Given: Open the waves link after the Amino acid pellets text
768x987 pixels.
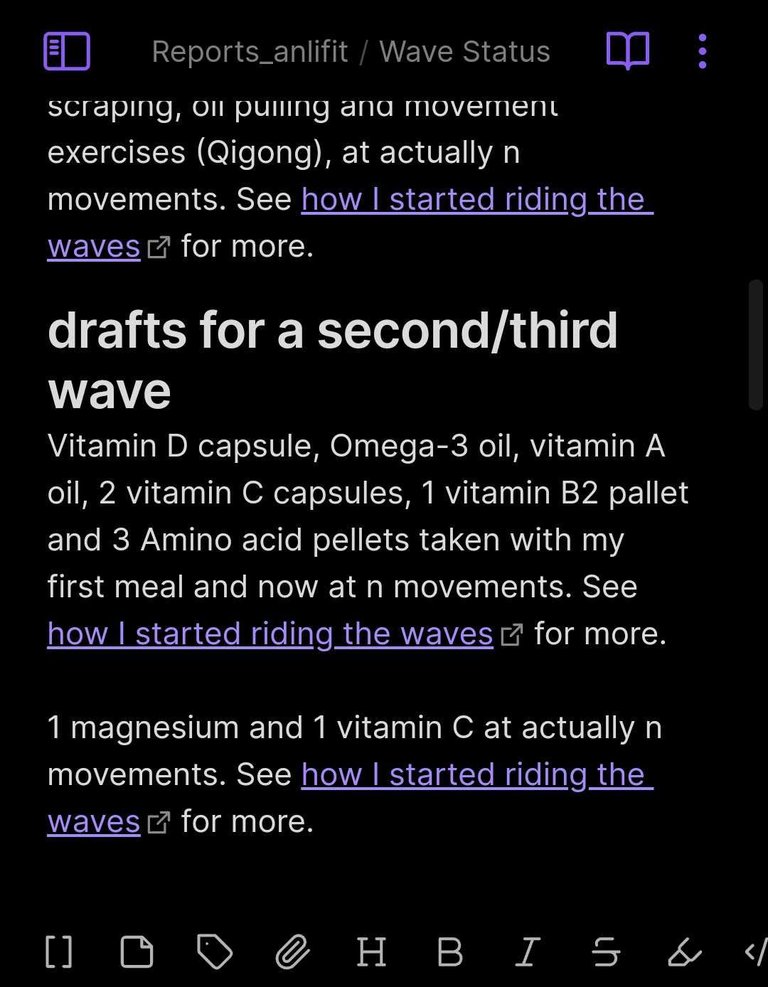Looking at the screenshot, I should [270, 634].
